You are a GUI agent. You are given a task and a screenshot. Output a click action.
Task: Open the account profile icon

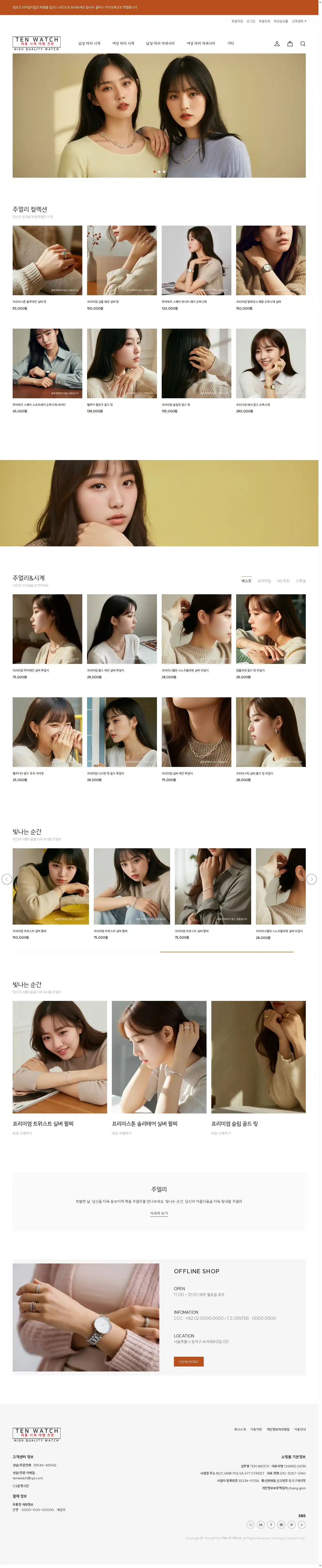[x=277, y=44]
